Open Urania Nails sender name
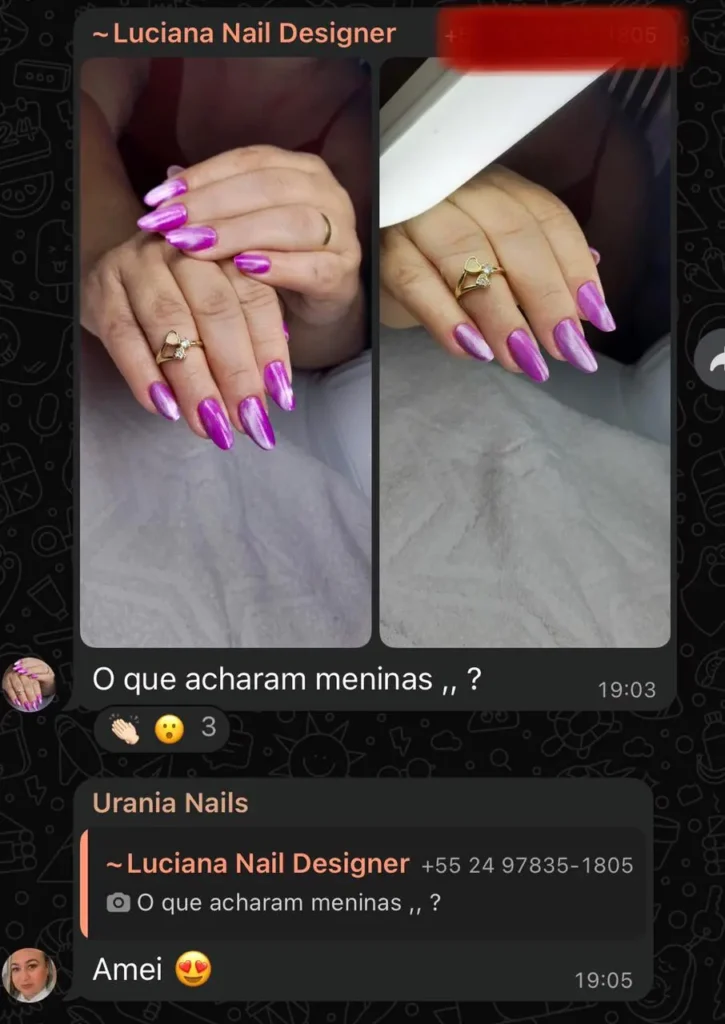This screenshot has width=725, height=1024. (170, 803)
